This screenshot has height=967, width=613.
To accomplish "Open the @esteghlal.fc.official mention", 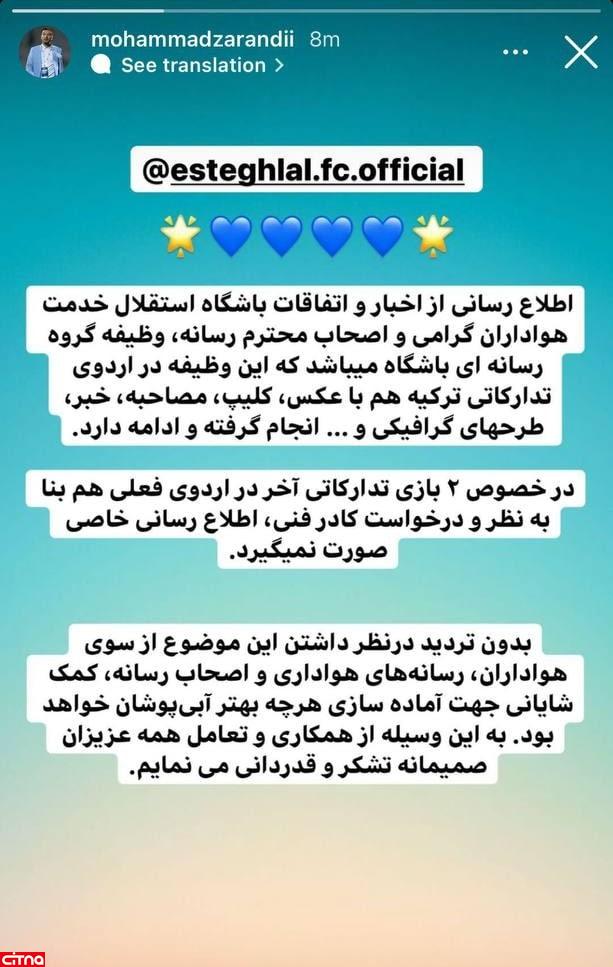I will tap(305, 170).
